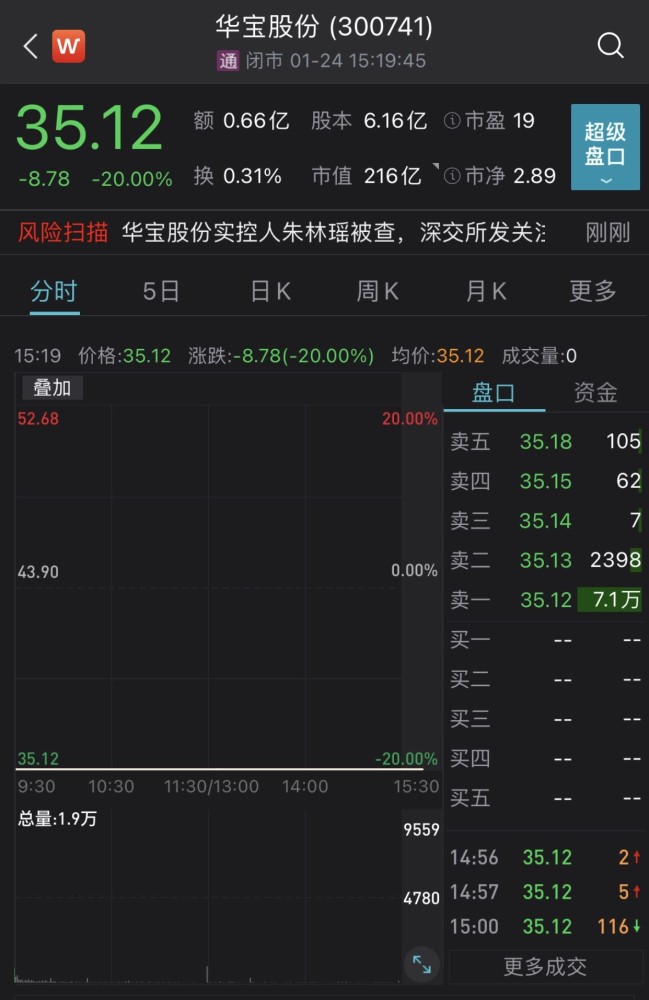
Task: Tap the red W app icon
Action: [x=69, y=46]
